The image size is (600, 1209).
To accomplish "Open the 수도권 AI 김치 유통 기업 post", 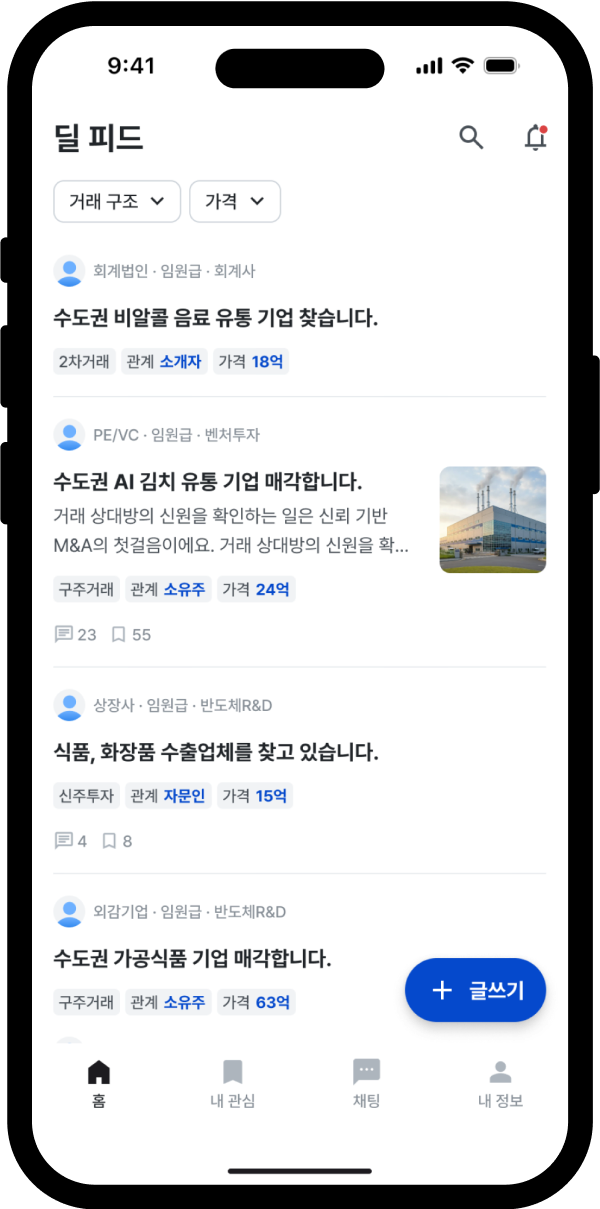I will point(207,482).
